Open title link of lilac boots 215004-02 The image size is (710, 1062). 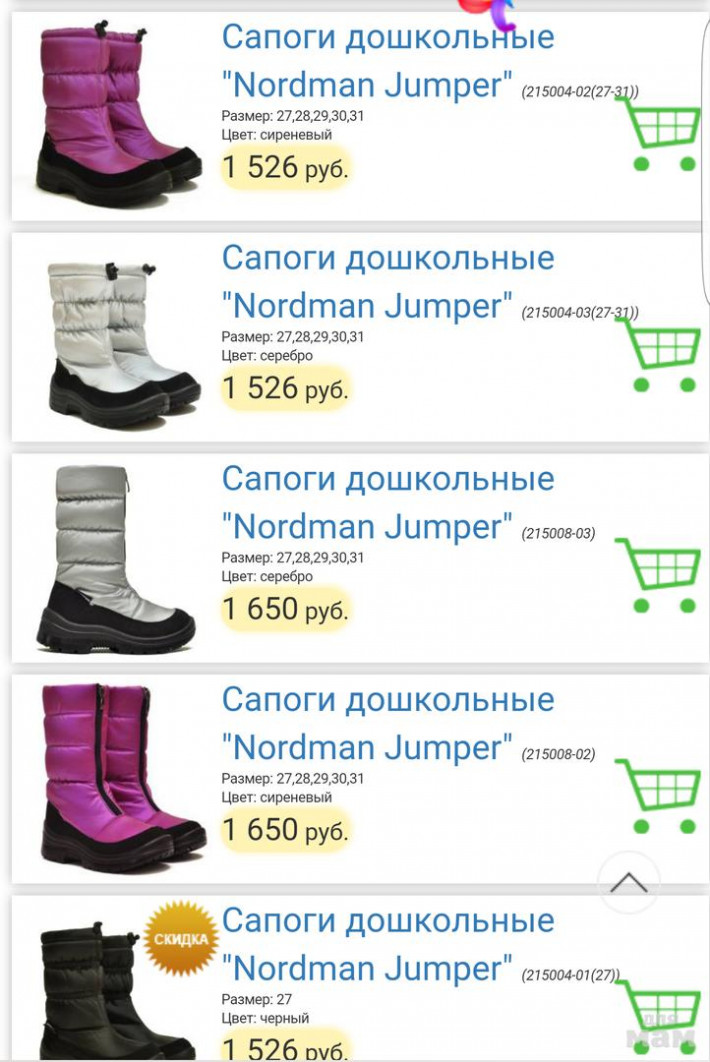pos(388,62)
